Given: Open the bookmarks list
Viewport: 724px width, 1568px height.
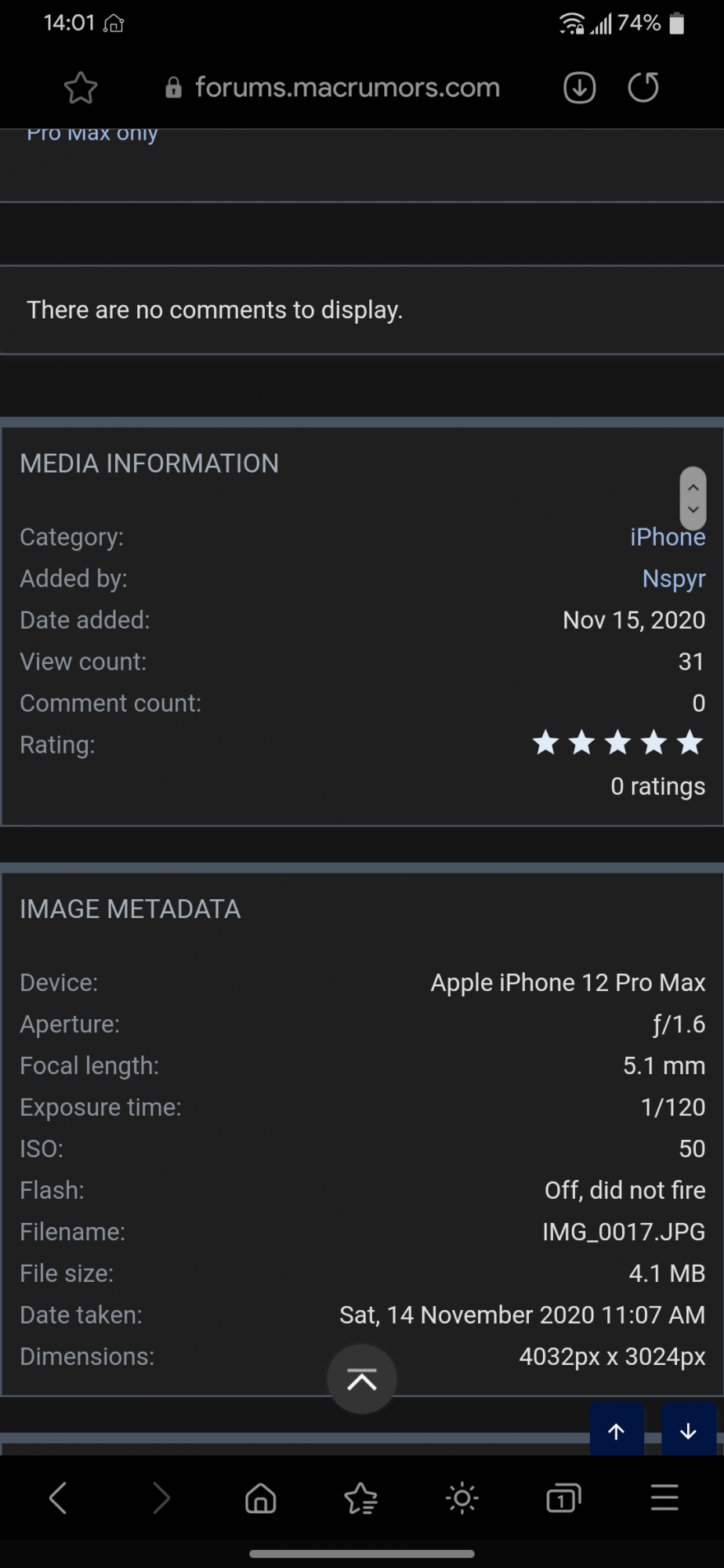Looking at the screenshot, I should tap(361, 1498).
